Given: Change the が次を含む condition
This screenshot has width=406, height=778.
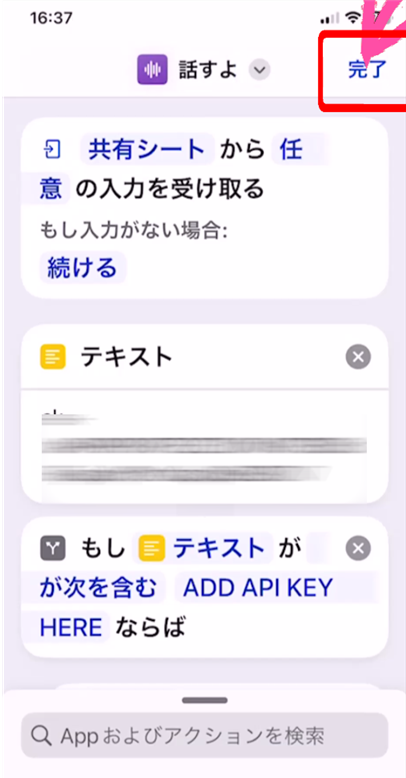Looking at the screenshot, I should (98, 587).
